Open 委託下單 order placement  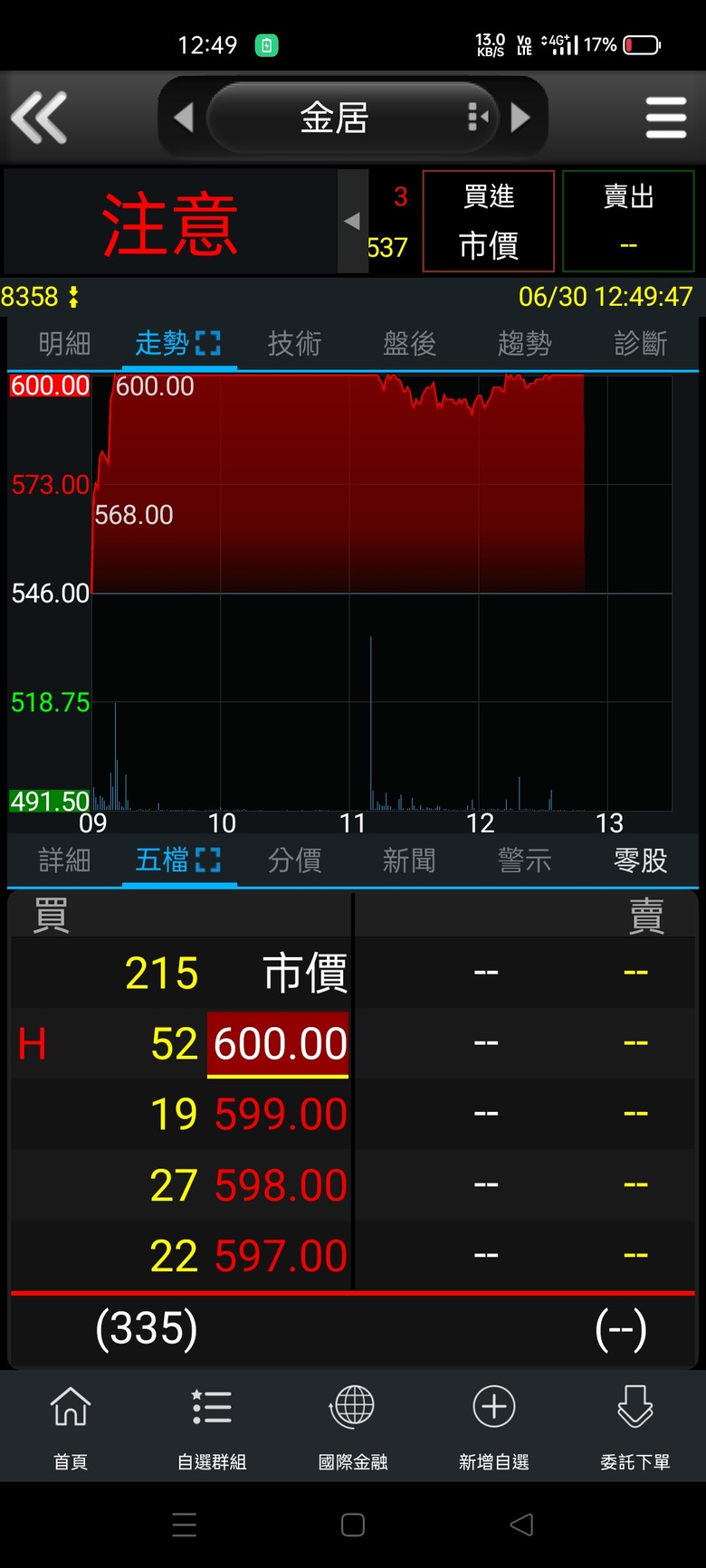(x=635, y=1425)
